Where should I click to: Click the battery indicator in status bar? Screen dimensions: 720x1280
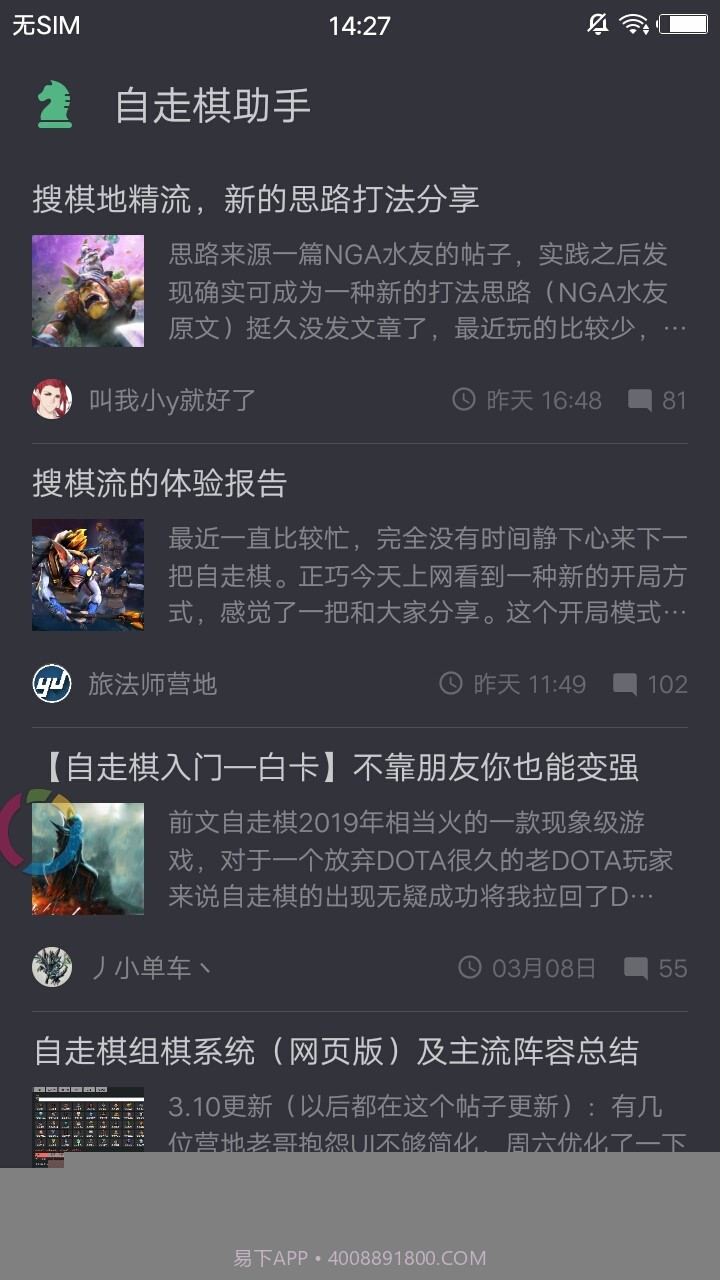[x=686, y=24]
